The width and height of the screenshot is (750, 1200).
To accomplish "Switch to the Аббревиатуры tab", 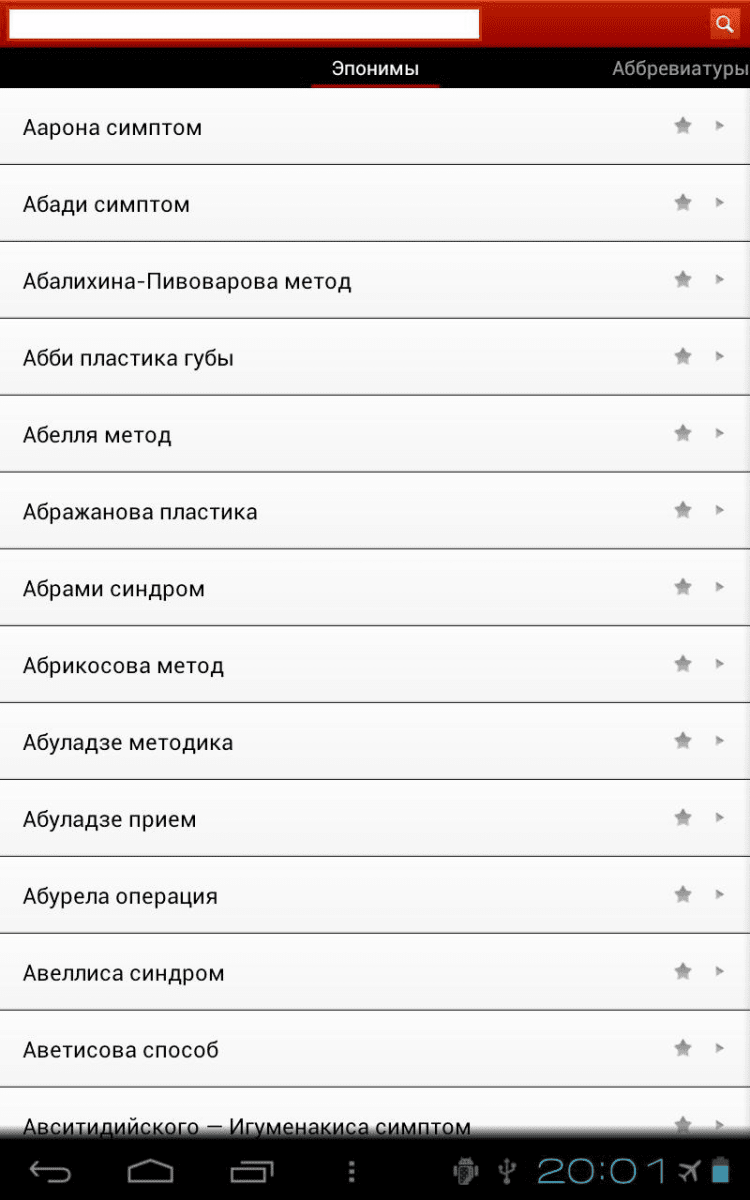I will point(680,69).
